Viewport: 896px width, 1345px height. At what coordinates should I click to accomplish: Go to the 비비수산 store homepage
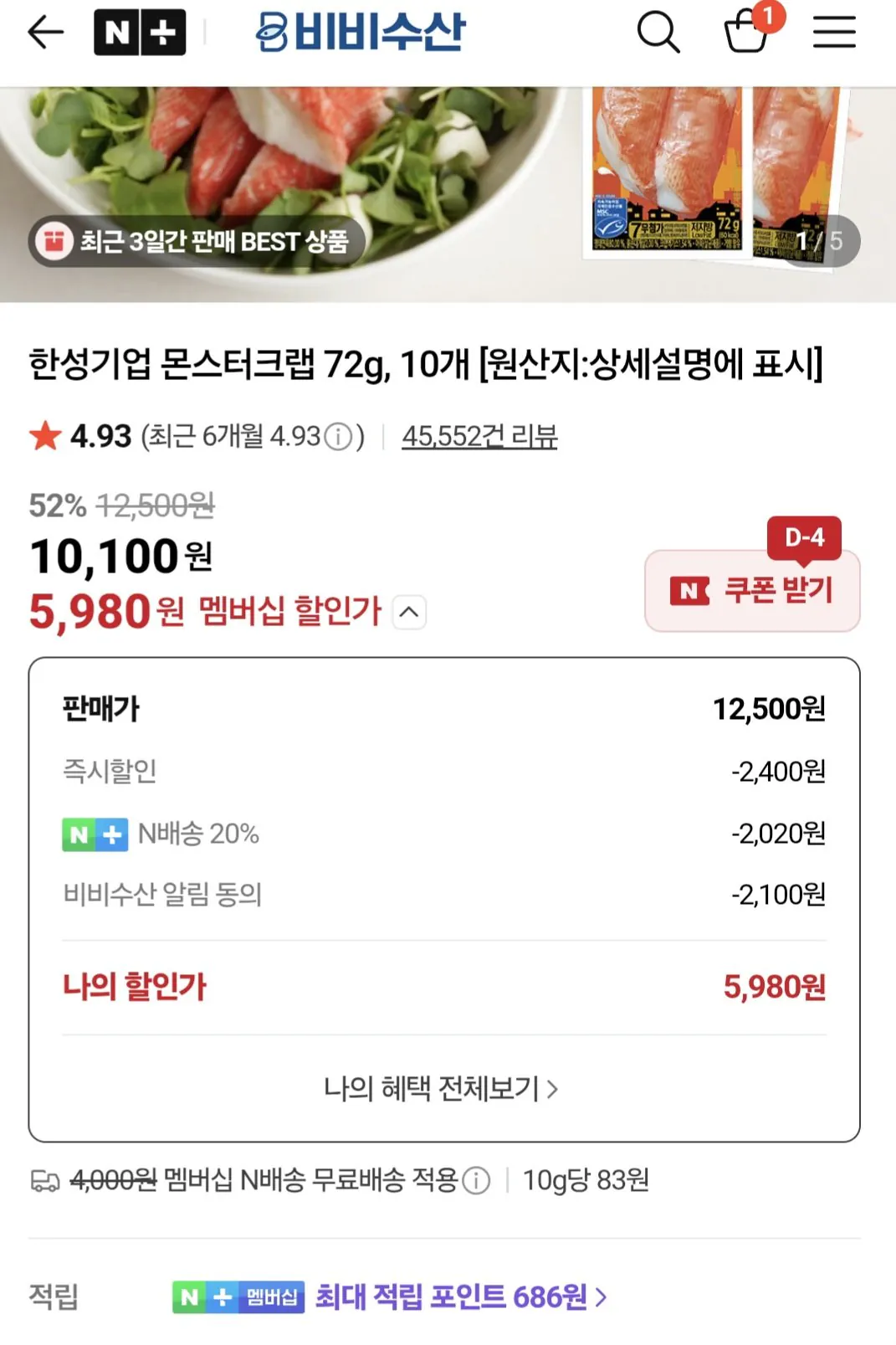click(360, 33)
